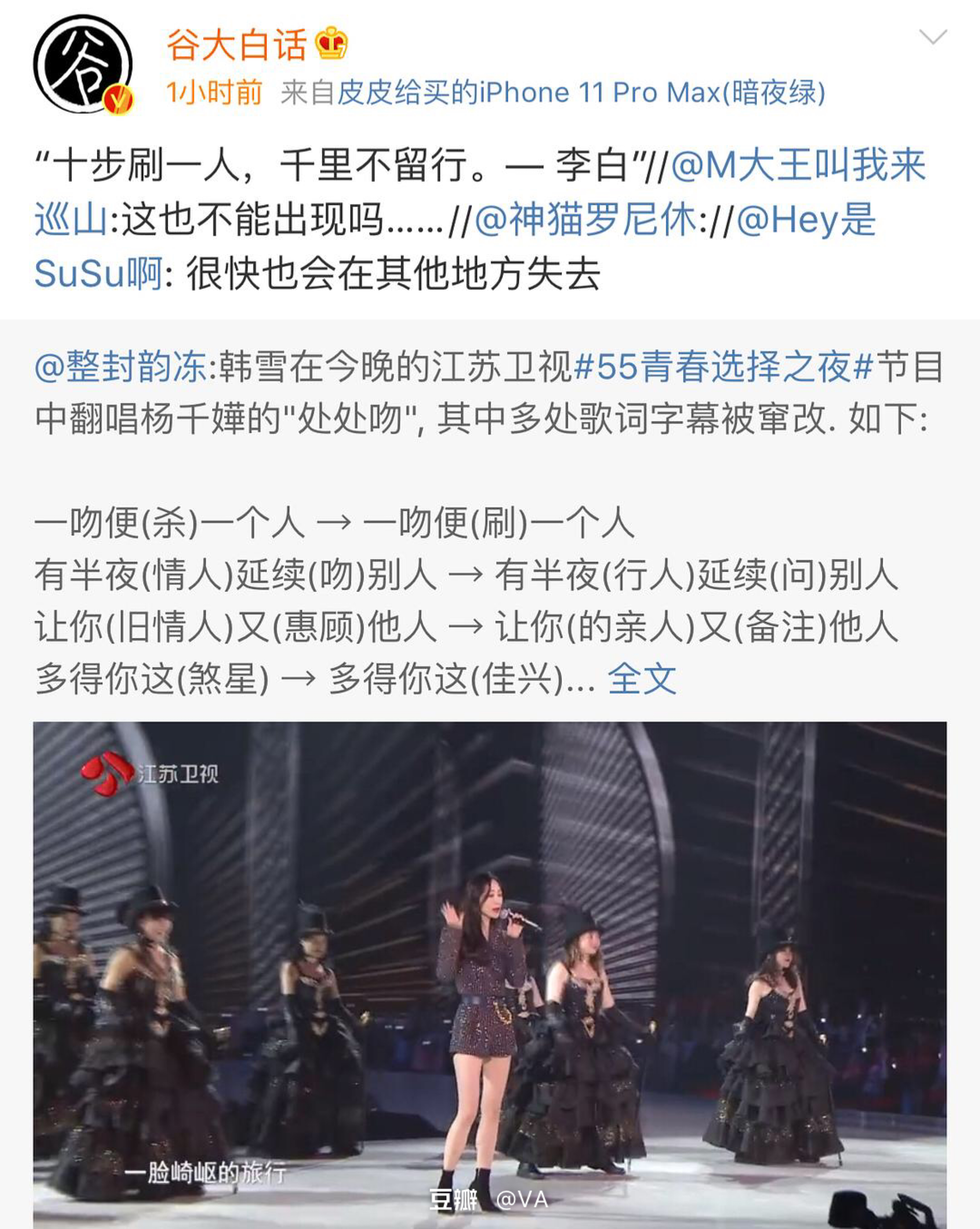Tap the iPhone 11 Pro Max source link

point(581,93)
